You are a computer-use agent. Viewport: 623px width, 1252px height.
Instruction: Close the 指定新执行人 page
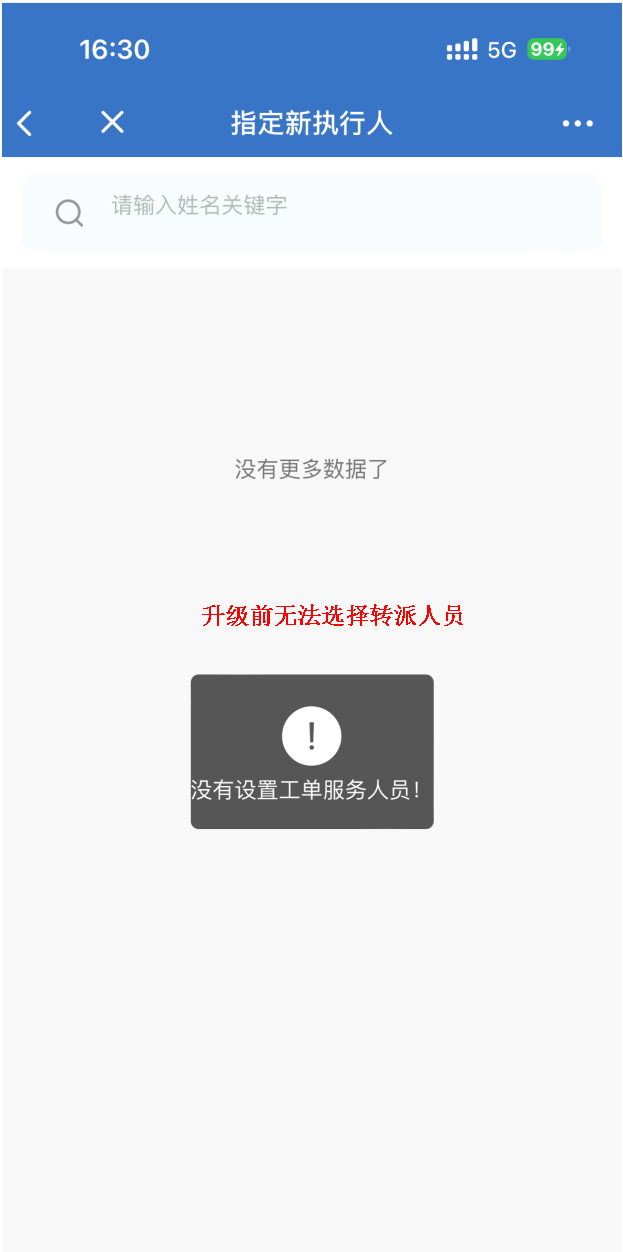pos(112,122)
